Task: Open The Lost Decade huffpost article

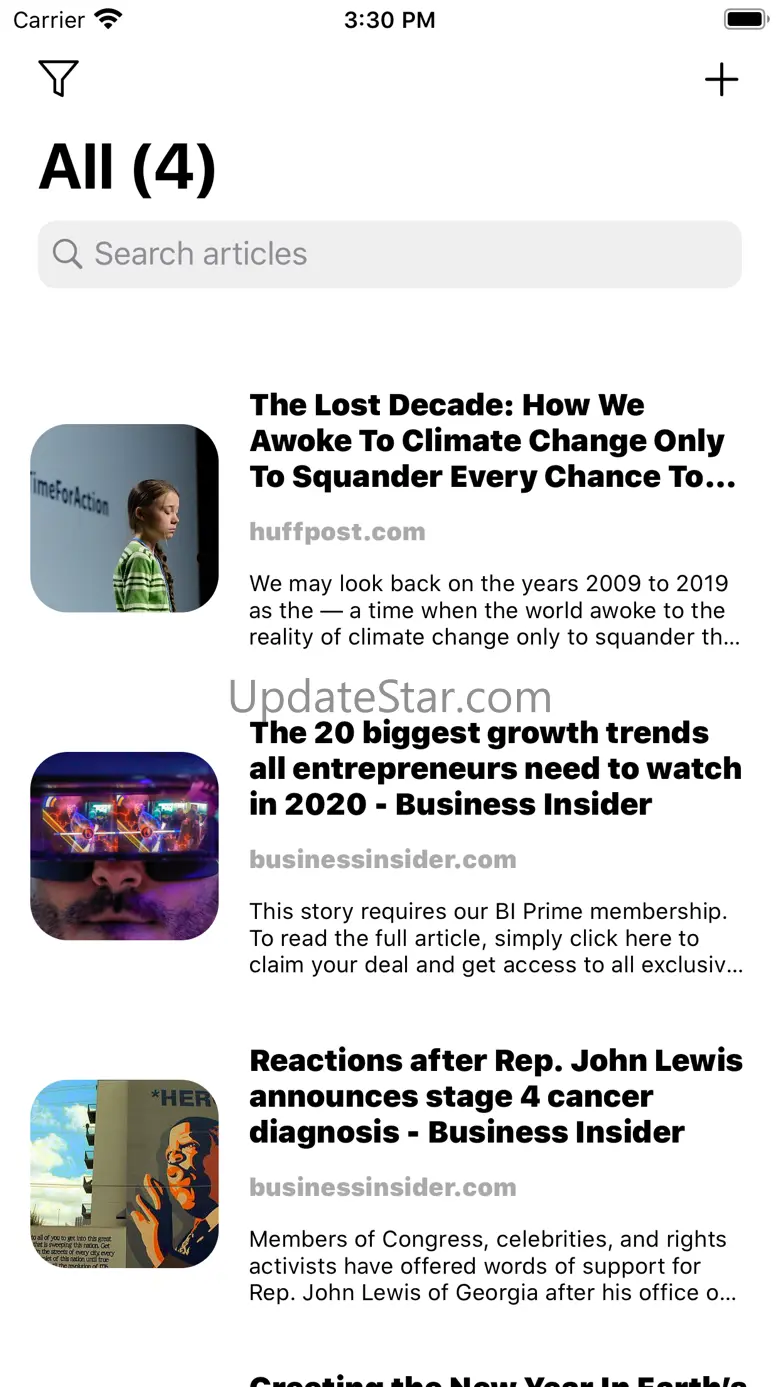Action: 390,518
